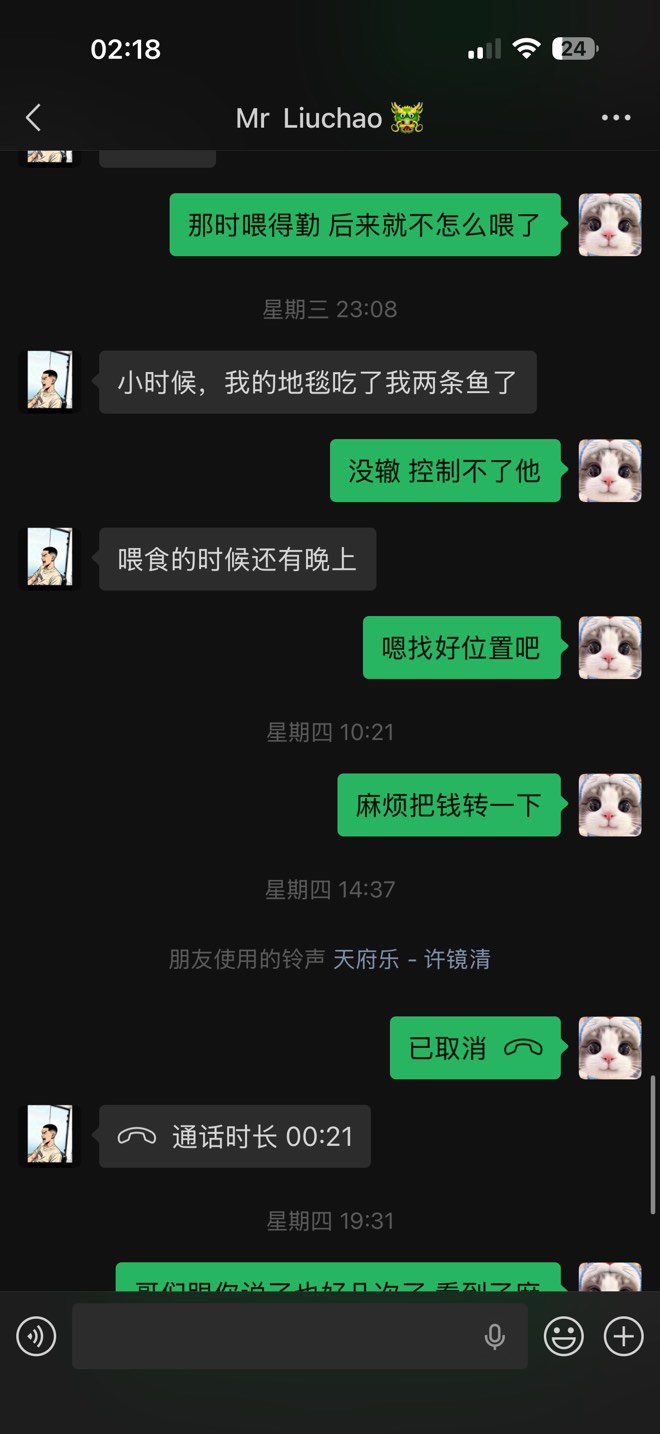Call back from the 已取消 call bubble
This screenshot has height=1434, width=660.
(475, 1048)
